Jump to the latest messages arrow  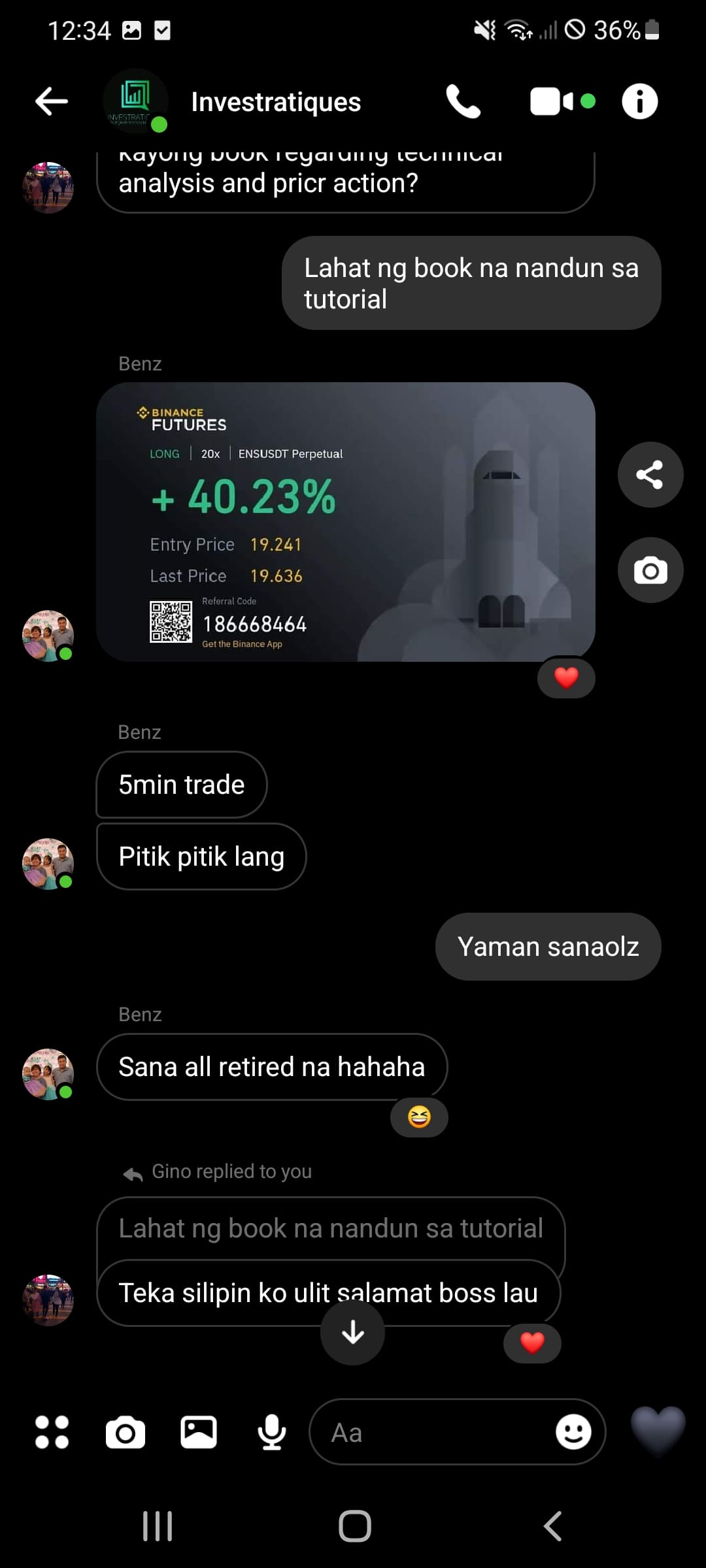pyautogui.click(x=352, y=1331)
